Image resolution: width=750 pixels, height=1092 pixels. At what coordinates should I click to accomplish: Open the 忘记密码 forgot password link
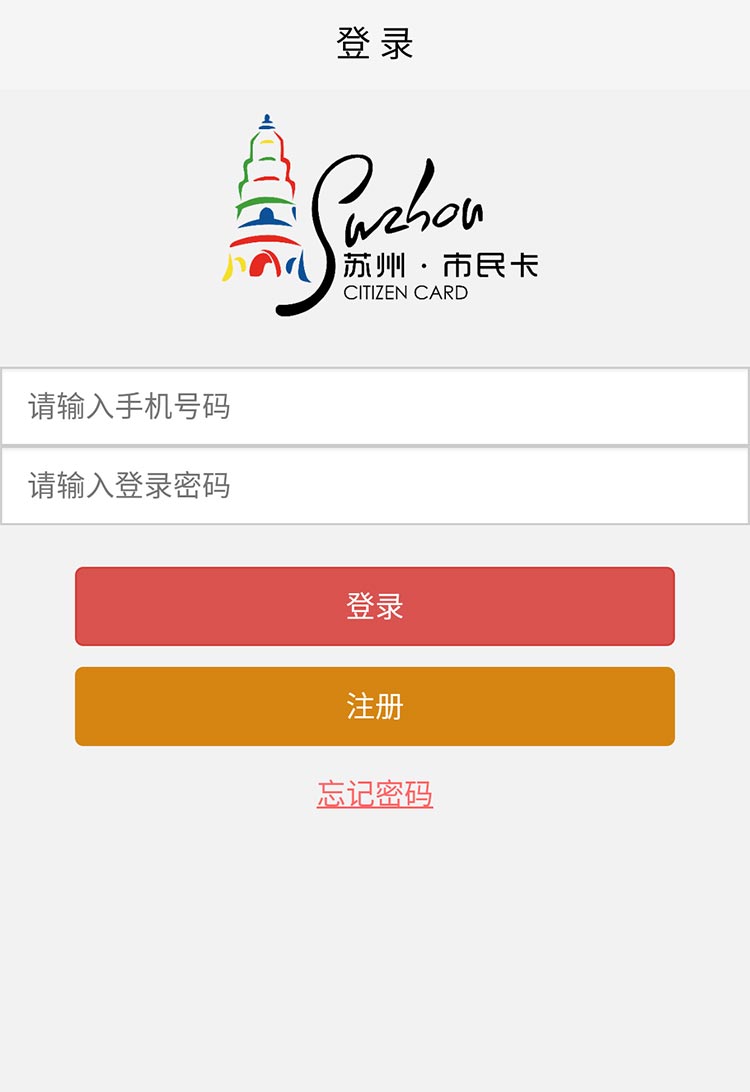click(x=375, y=794)
